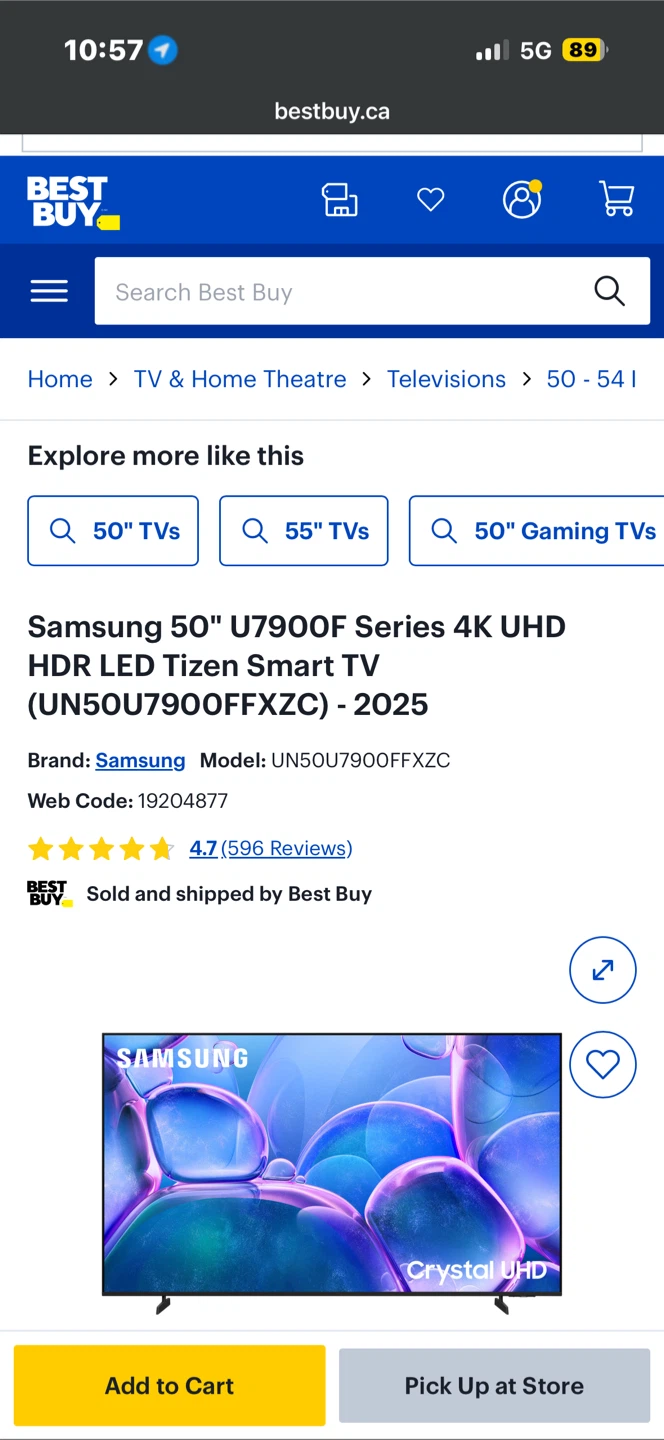Open the hamburger menu

coord(49,291)
